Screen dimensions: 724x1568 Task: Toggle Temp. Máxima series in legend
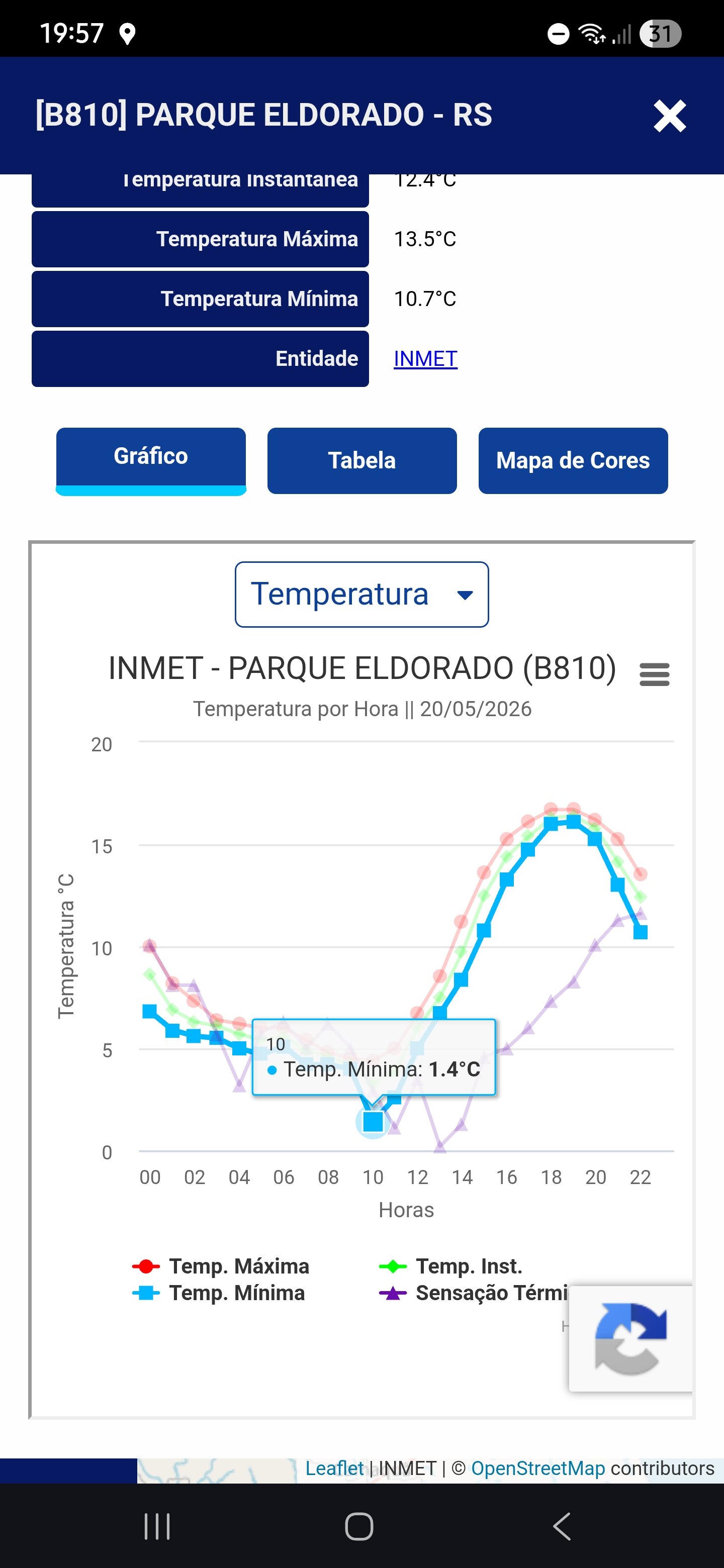pyautogui.click(x=221, y=1266)
